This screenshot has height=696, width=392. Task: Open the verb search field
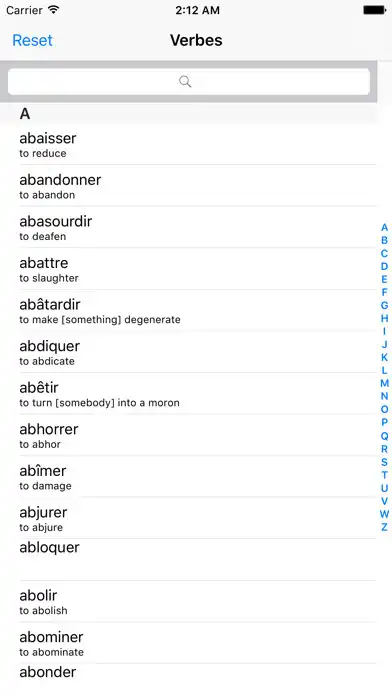click(189, 81)
